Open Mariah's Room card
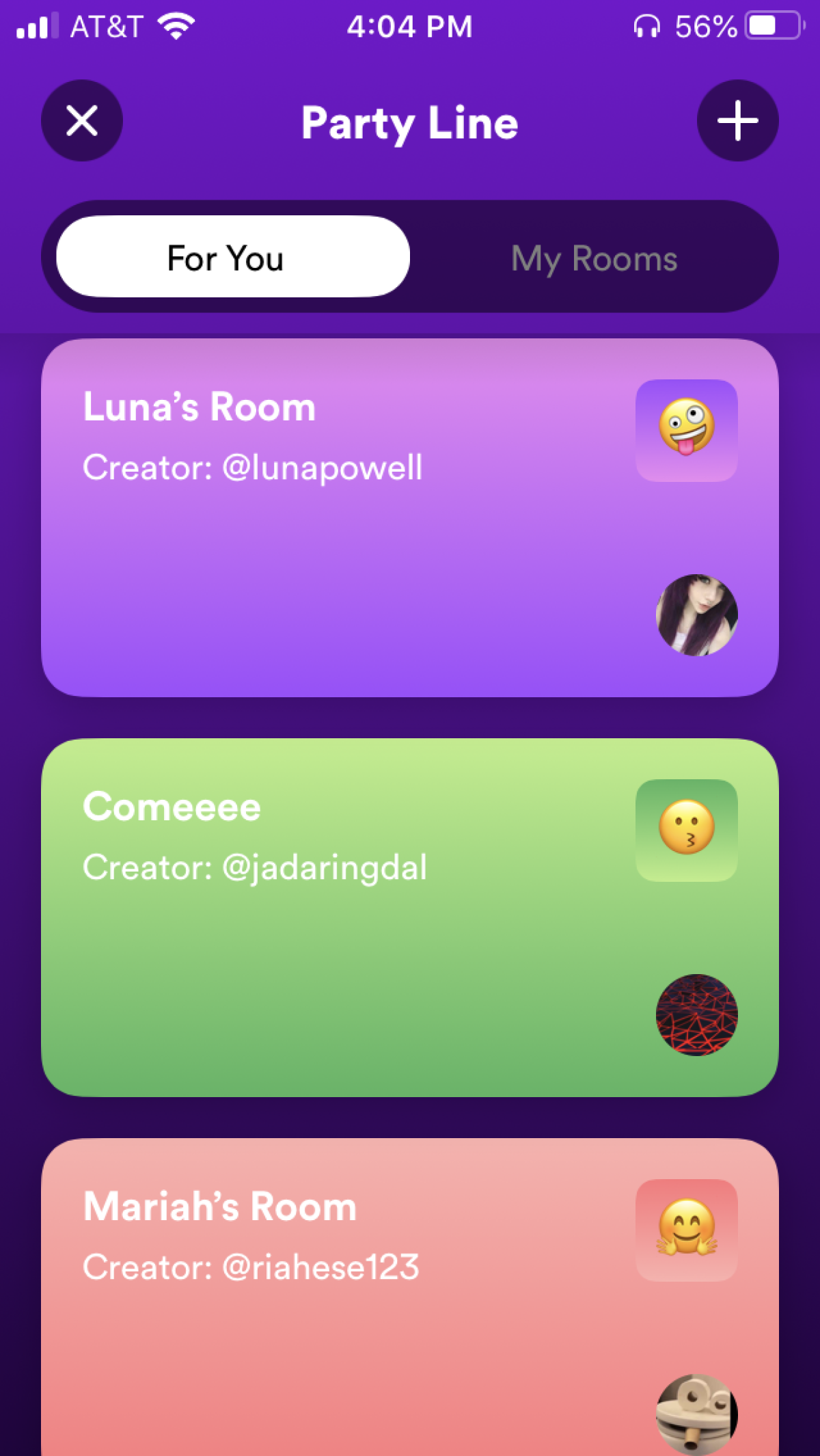The height and width of the screenshot is (1456, 820). pyautogui.click(x=410, y=1297)
